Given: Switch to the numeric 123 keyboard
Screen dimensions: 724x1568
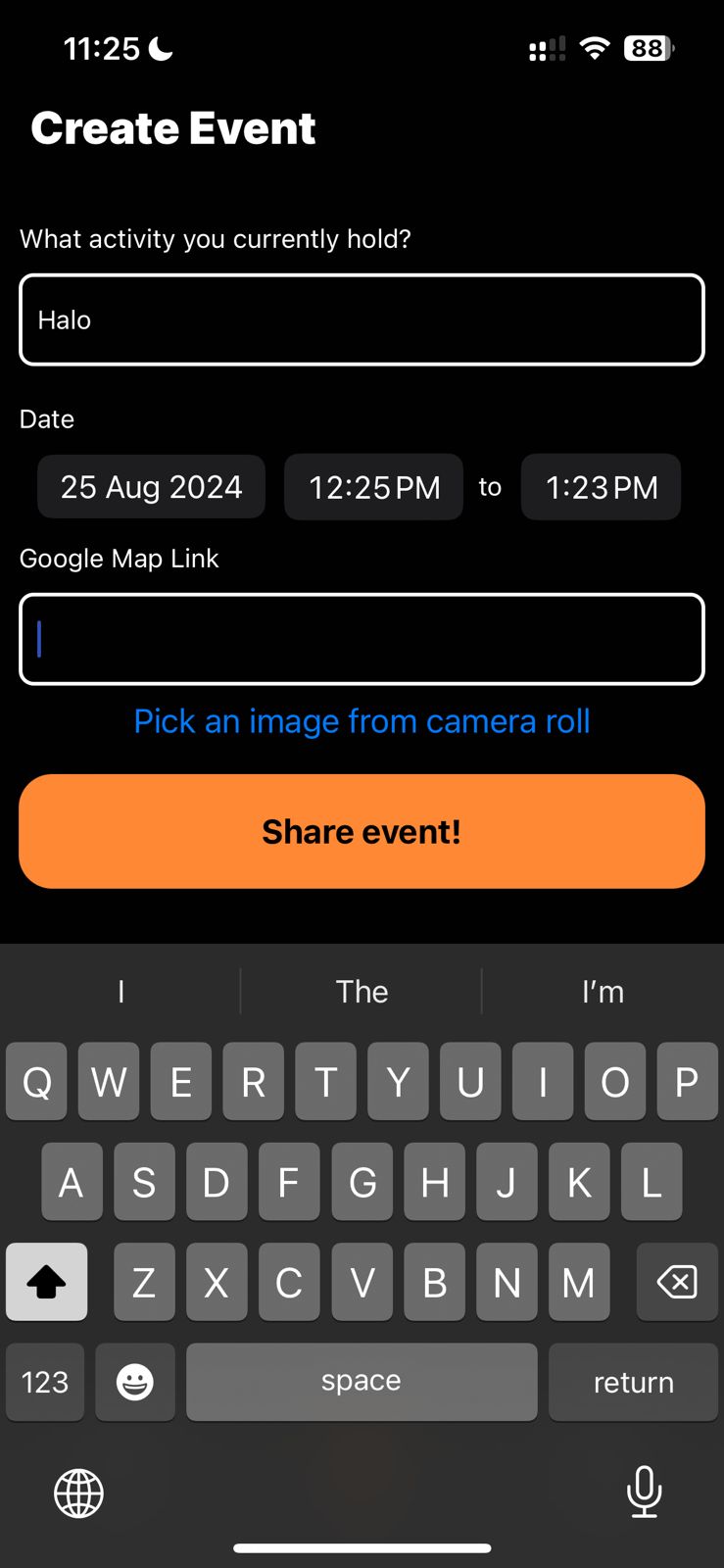Looking at the screenshot, I should 44,1382.
